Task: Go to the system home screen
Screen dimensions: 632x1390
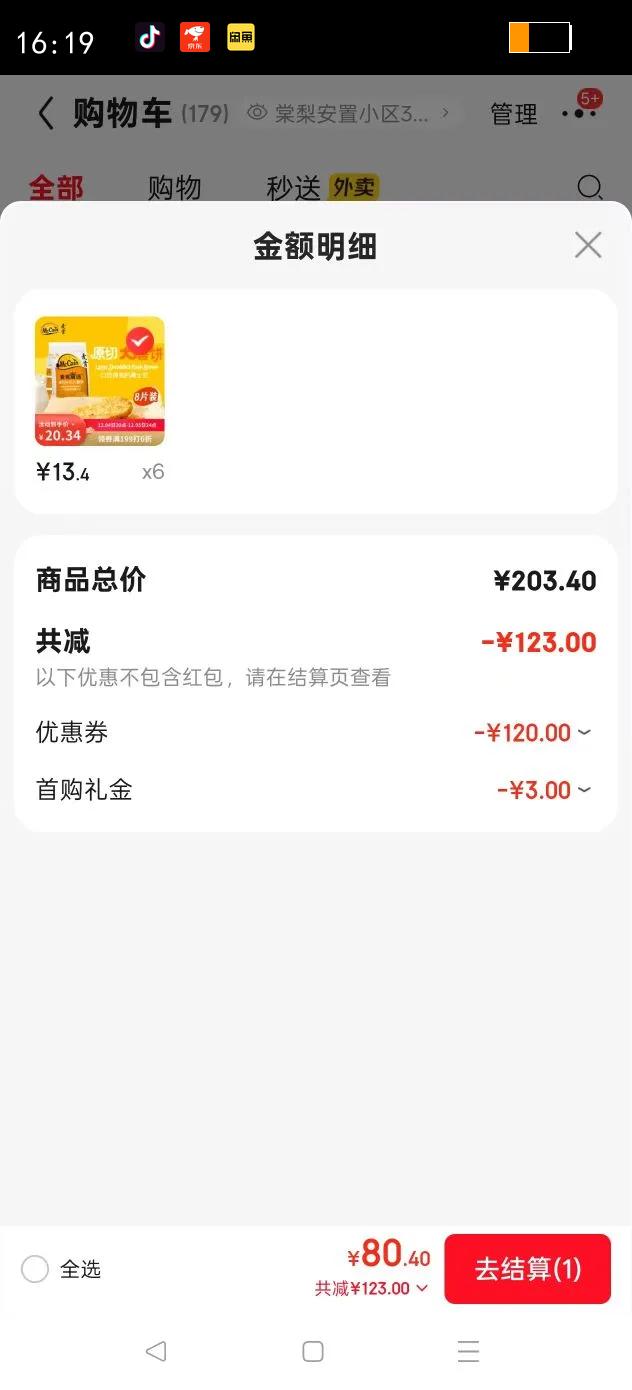Action: click(x=313, y=1351)
